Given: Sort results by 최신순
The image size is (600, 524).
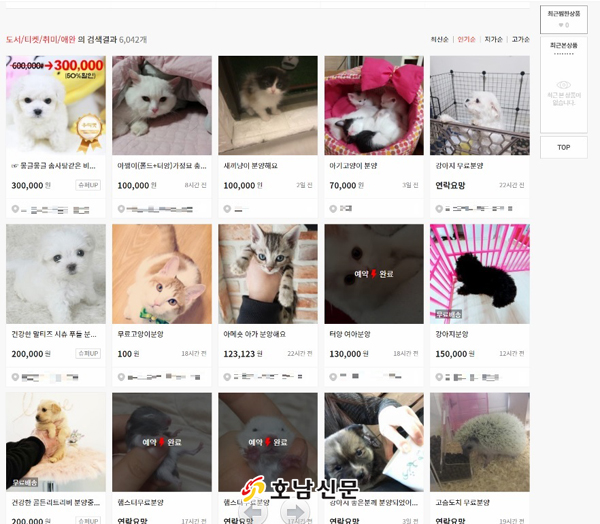Looking at the screenshot, I should tap(439, 39).
